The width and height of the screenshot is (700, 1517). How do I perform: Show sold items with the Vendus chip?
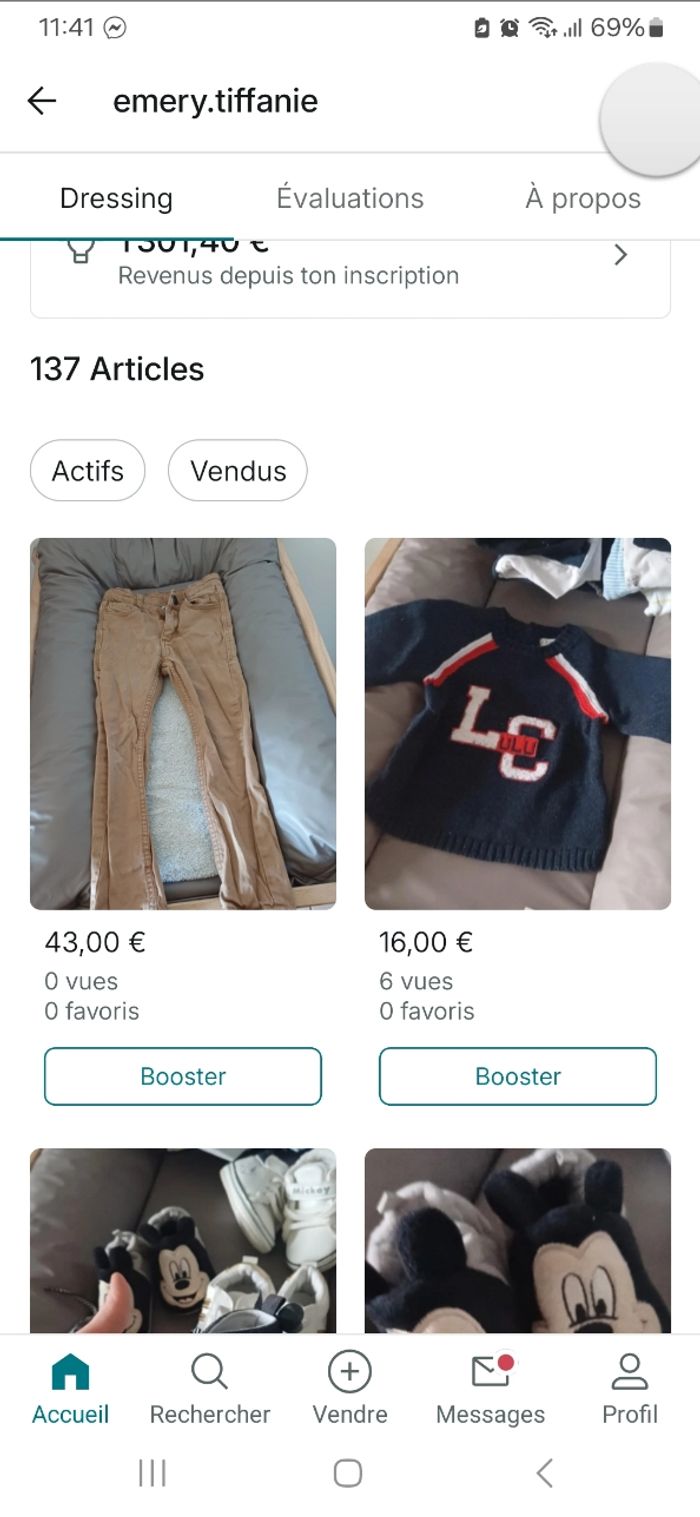pos(238,471)
